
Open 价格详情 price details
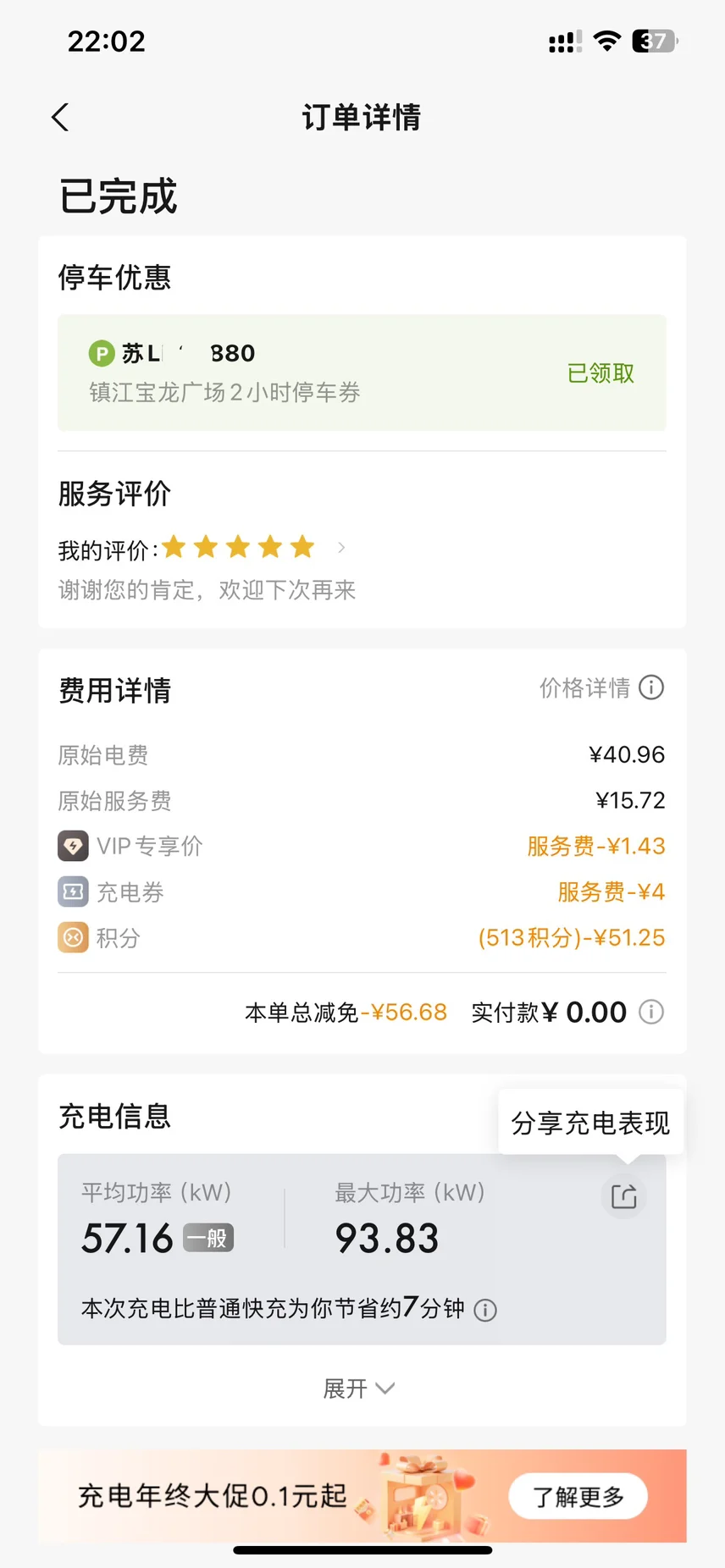point(602,687)
